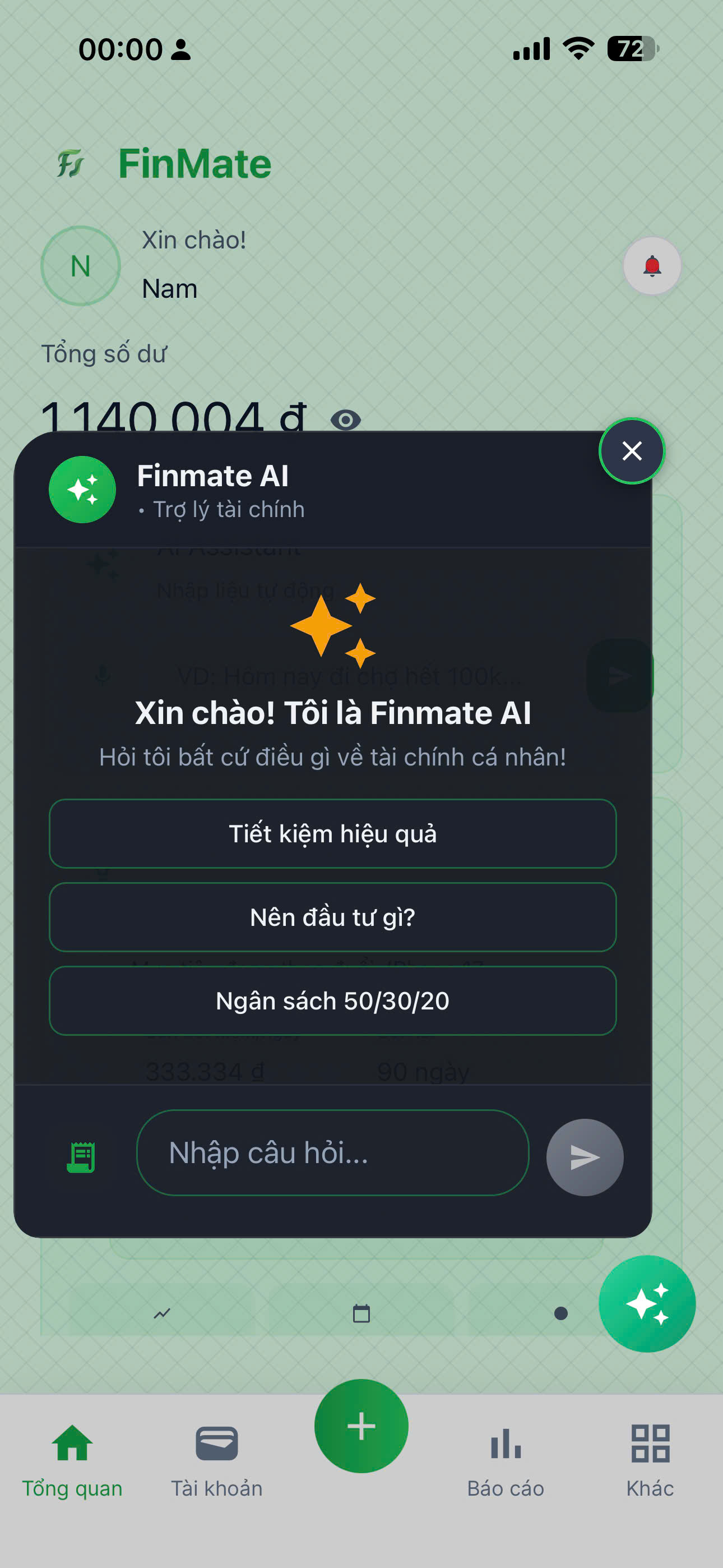Tap the user avatar circle labeled N

pyautogui.click(x=80, y=266)
